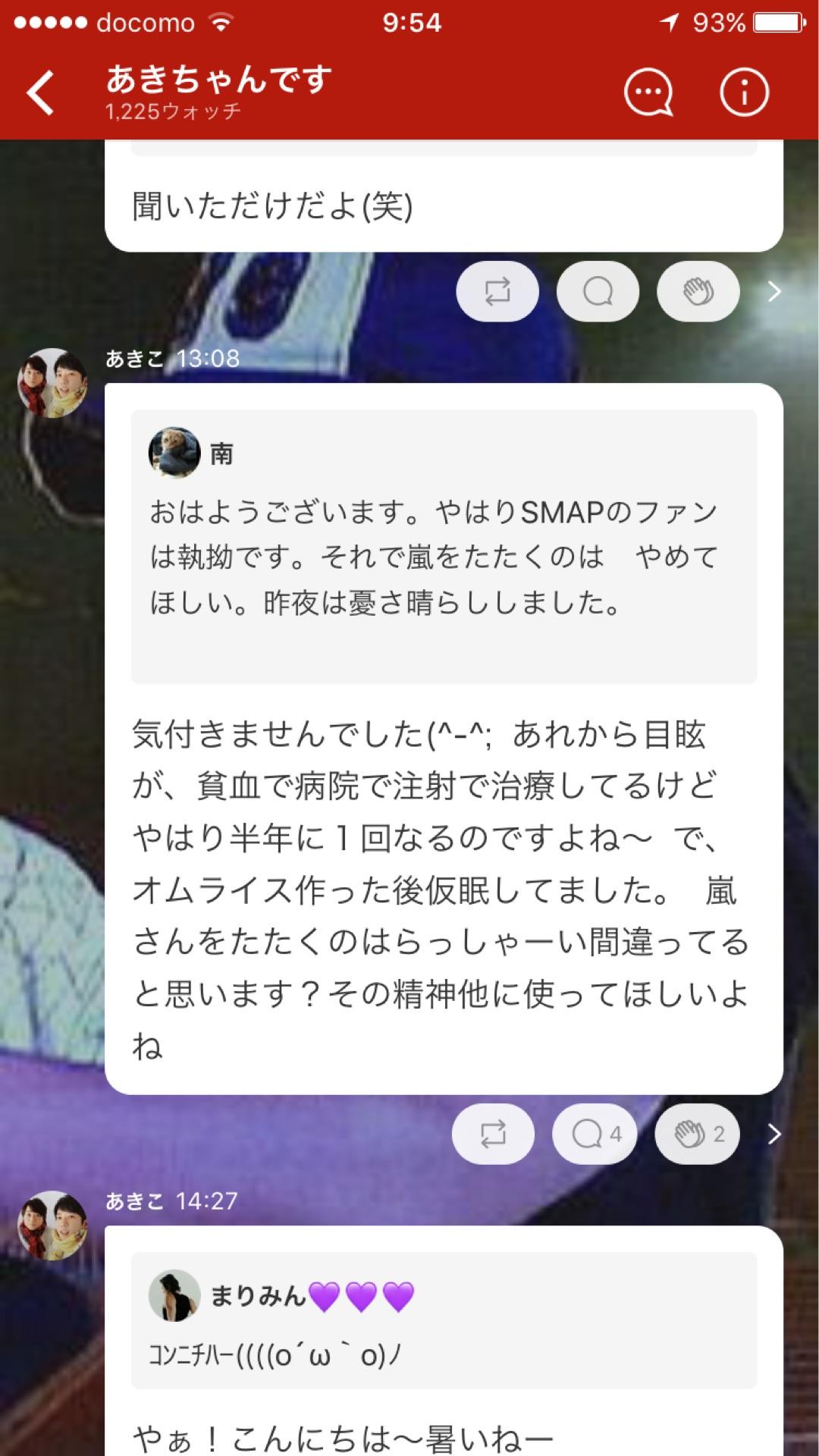Screen dimensions: 819x1456
Task: Open the comment icon showing 4 replies
Action: (x=595, y=1133)
